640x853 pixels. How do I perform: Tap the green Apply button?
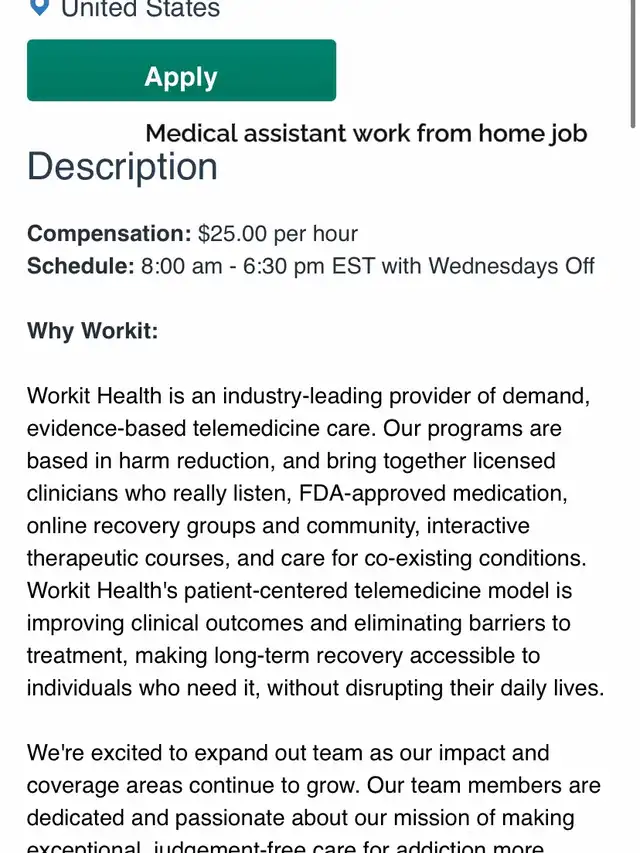[x=181, y=72]
